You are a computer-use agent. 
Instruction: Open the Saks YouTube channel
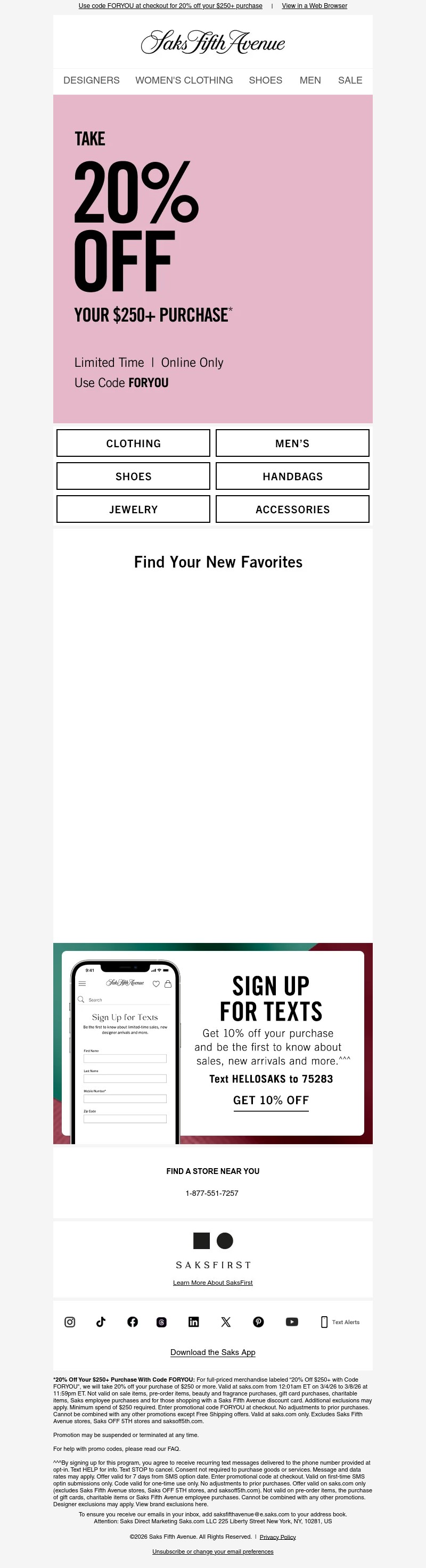point(292,1321)
